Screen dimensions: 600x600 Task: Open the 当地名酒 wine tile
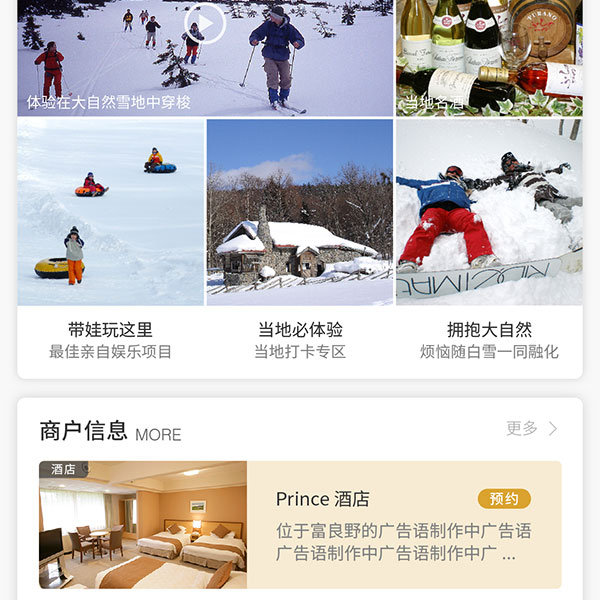tap(489, 58)
